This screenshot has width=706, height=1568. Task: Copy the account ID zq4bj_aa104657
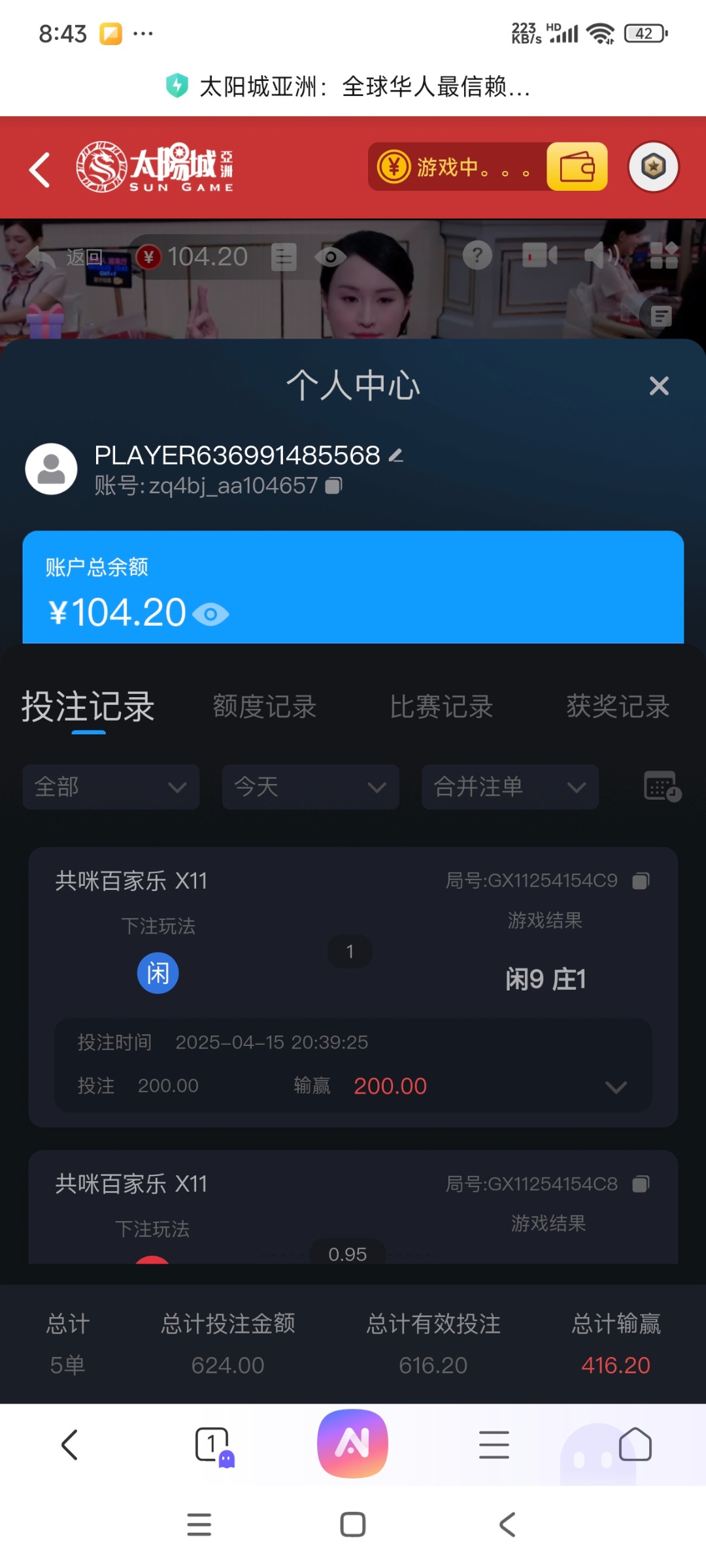[x=334, y=485]
